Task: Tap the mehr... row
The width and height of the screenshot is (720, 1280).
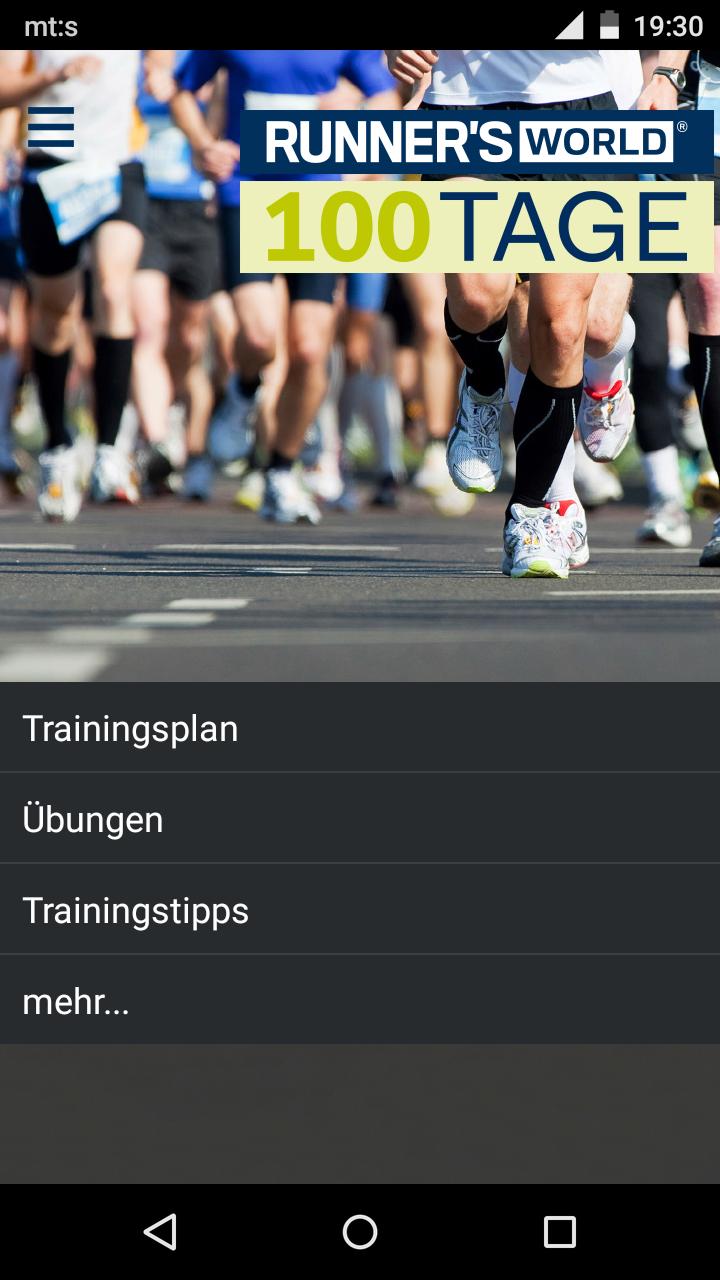Action: pos(360,1000)
